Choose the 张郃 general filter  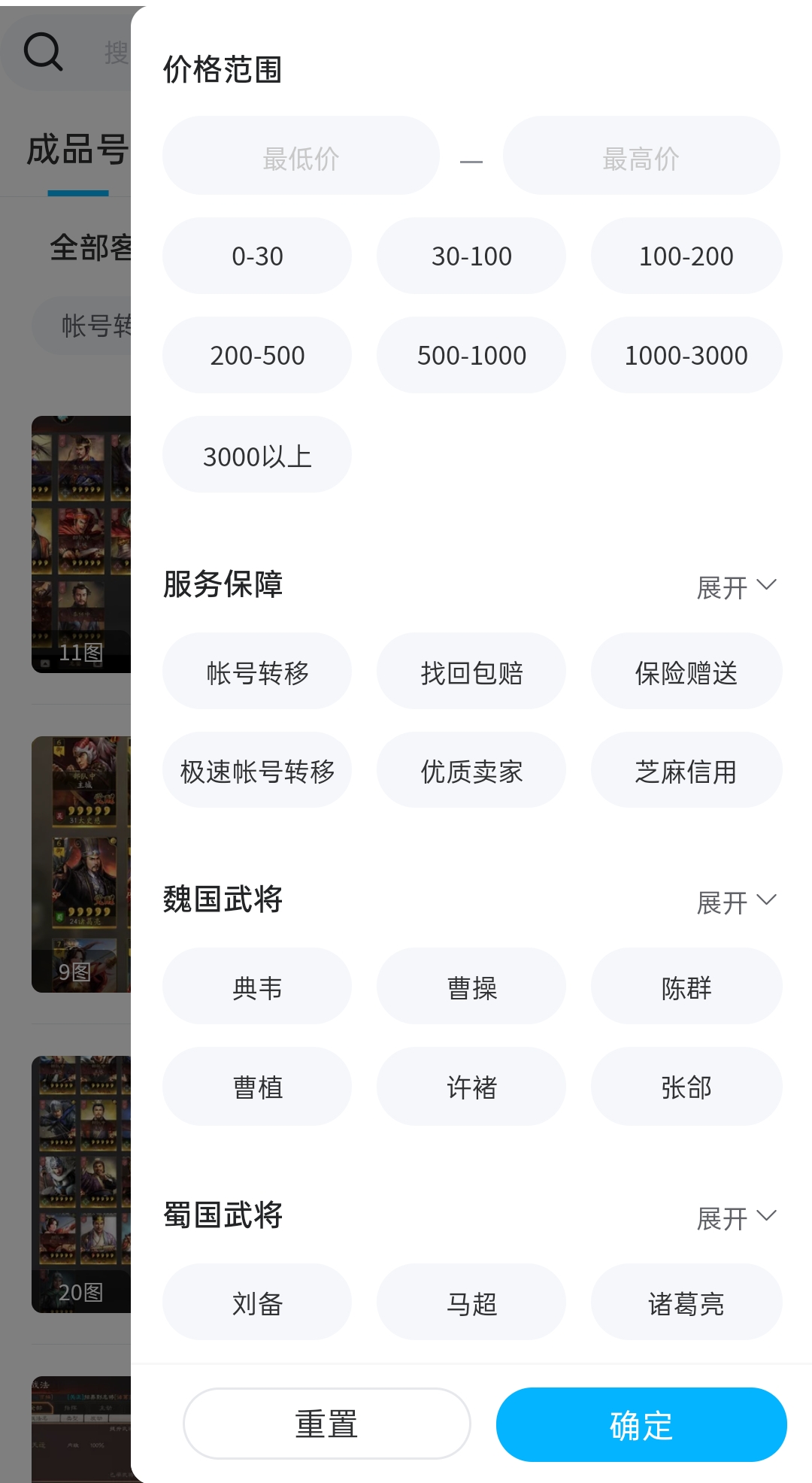click(686, 1087)
